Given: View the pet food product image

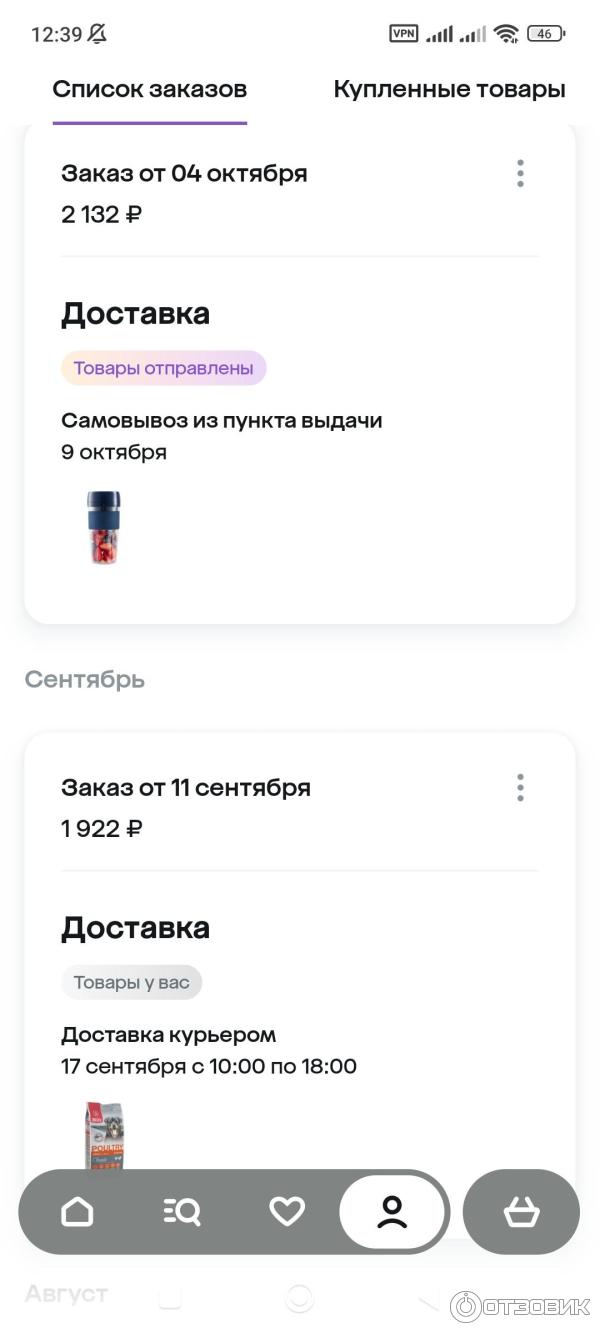Looking at the screenshot, I should click(104, 1135).
